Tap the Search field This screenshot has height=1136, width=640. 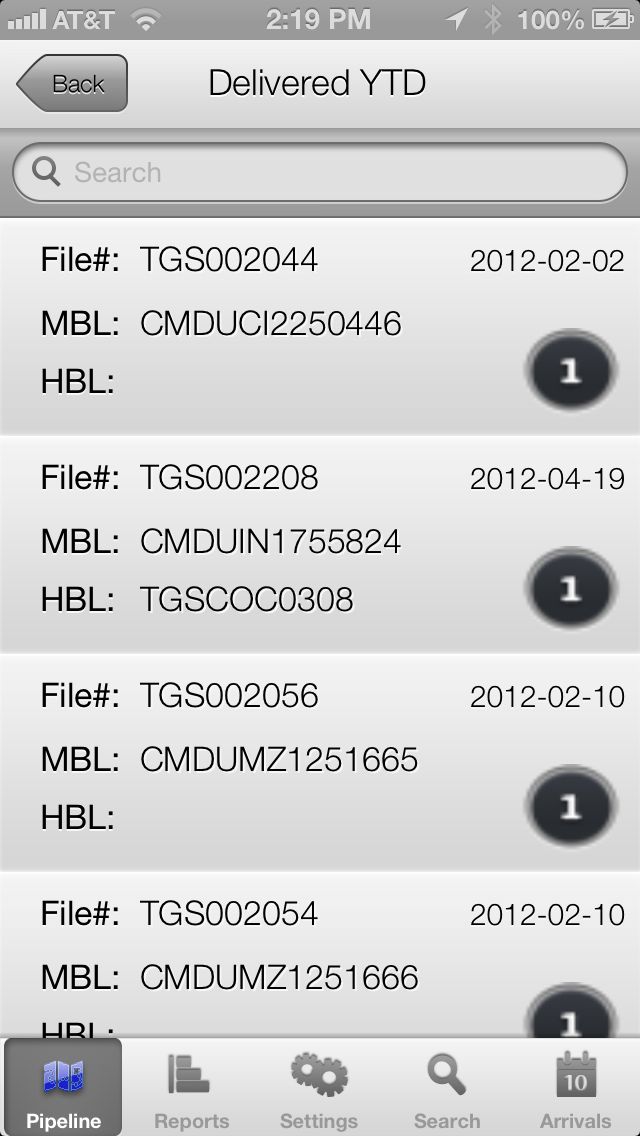click(x=320, y=172)
